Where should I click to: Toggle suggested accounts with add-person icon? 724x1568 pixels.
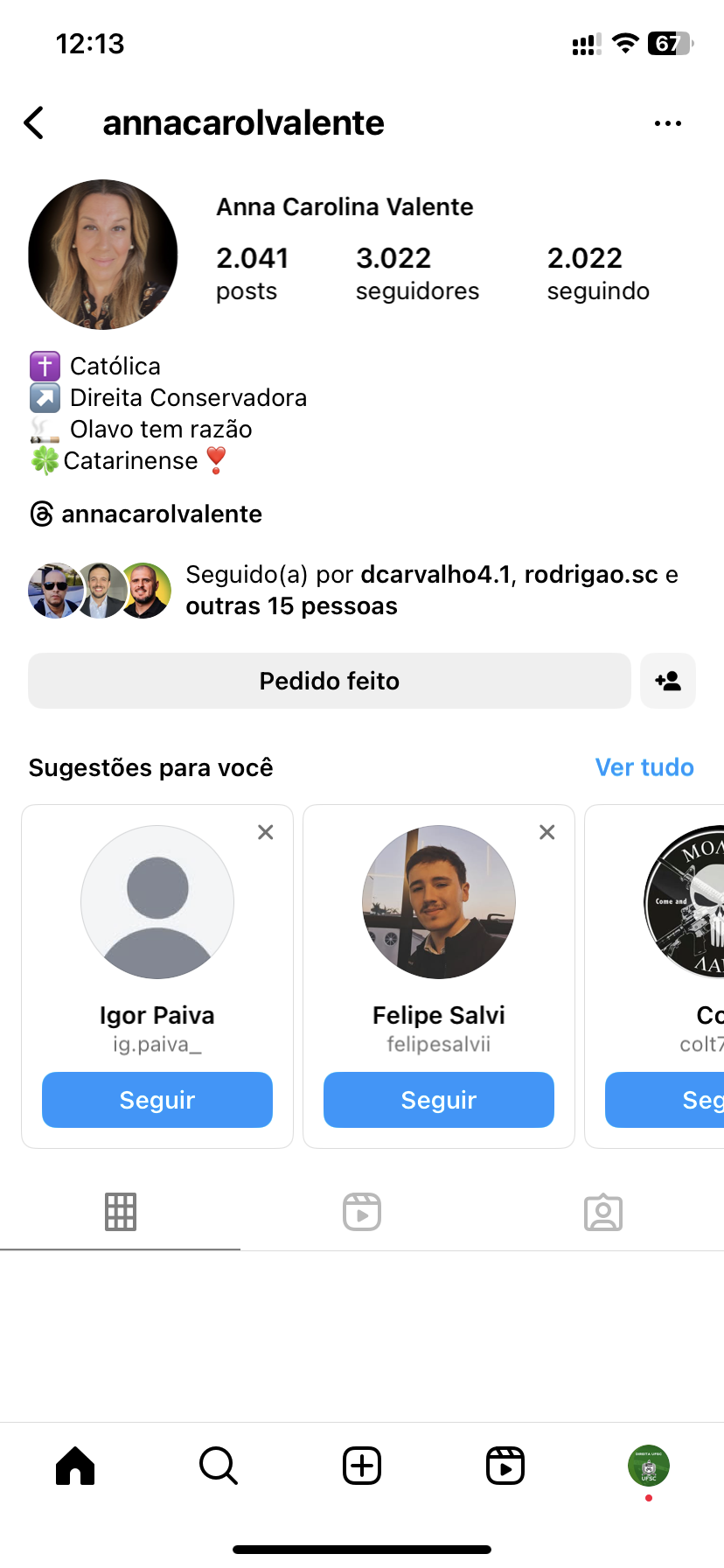(668, 681)
